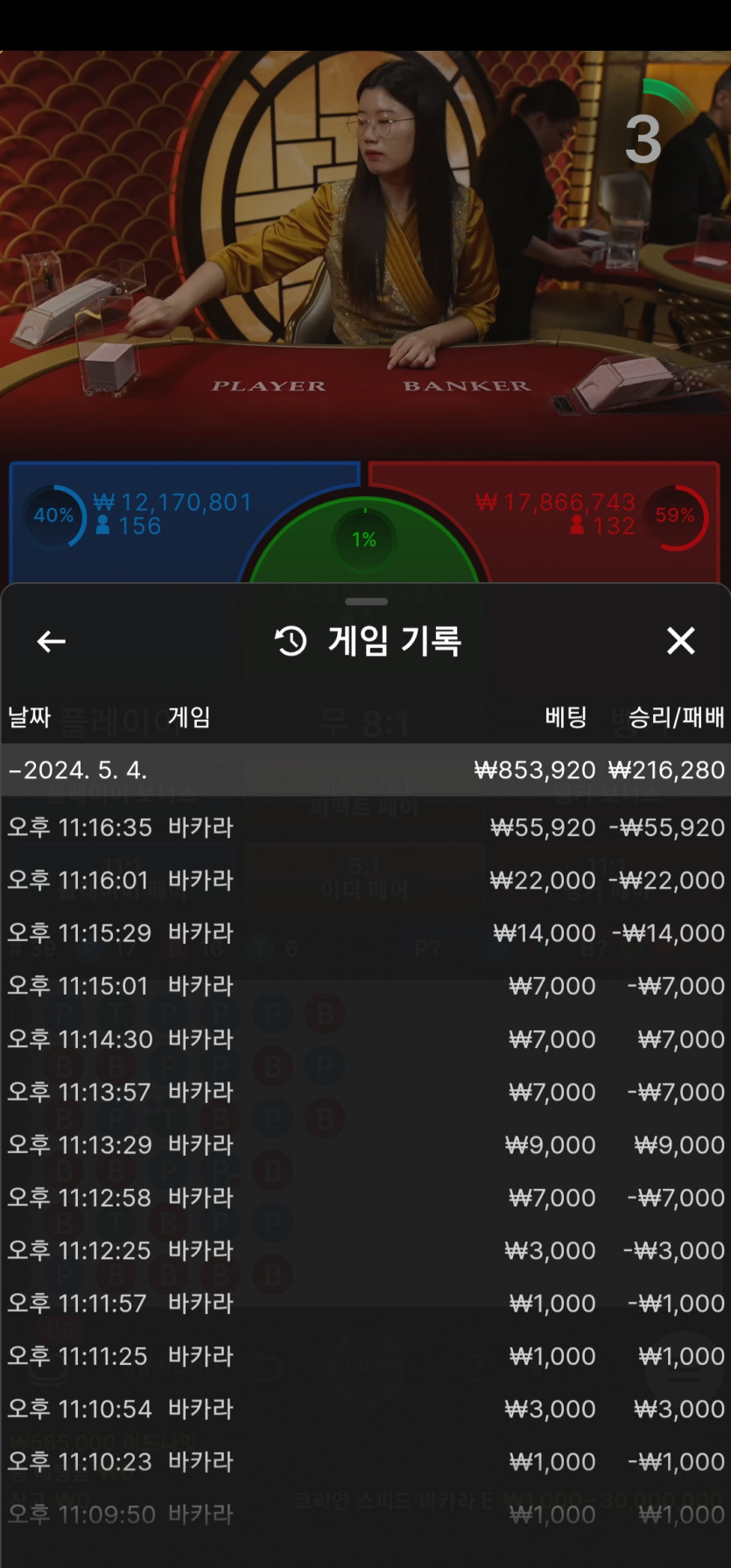
Task: Open the 오후 11:11:25 바카라 record
Action: [x=365, y=1356]
